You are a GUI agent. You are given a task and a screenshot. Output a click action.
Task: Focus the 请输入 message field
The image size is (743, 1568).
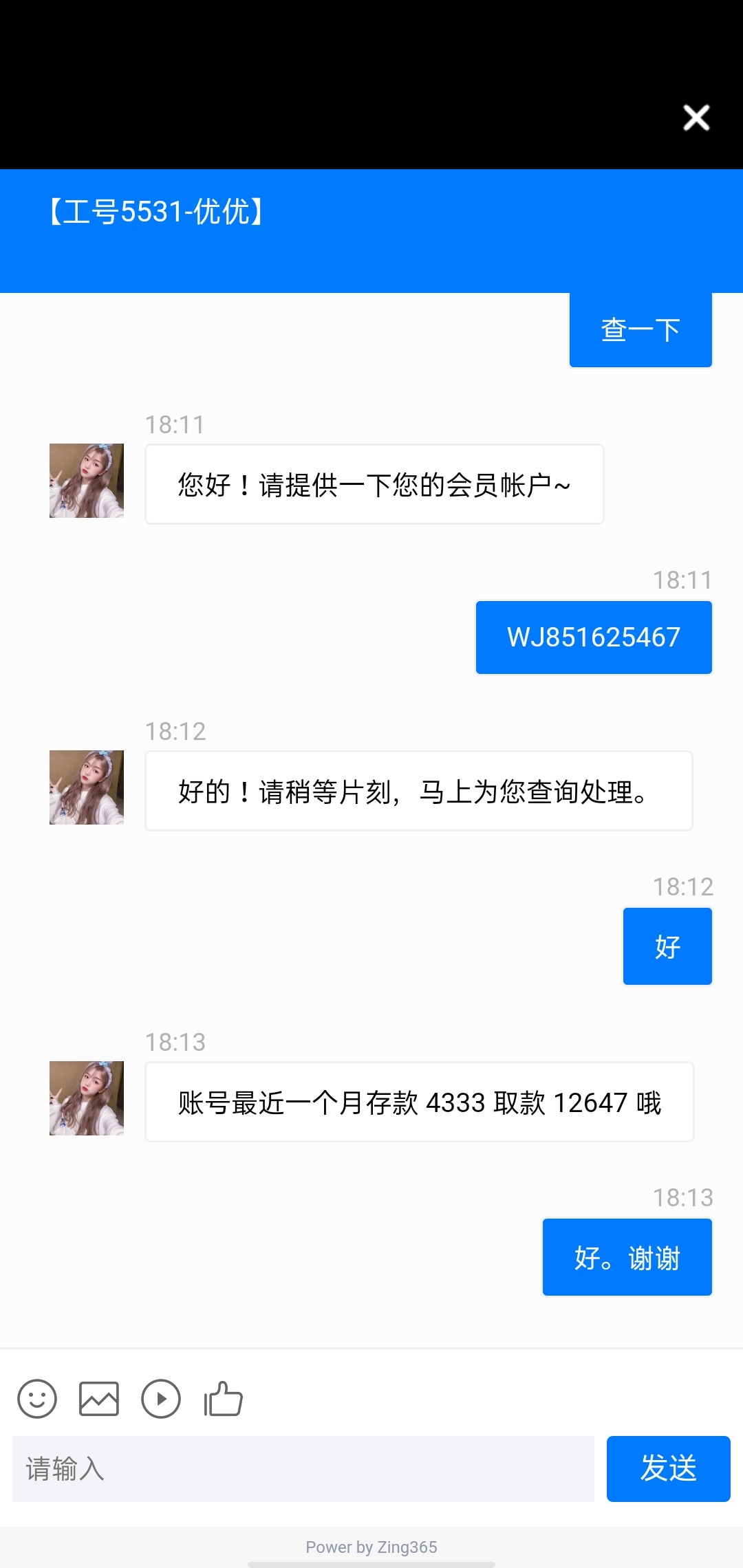(303, 1469)
